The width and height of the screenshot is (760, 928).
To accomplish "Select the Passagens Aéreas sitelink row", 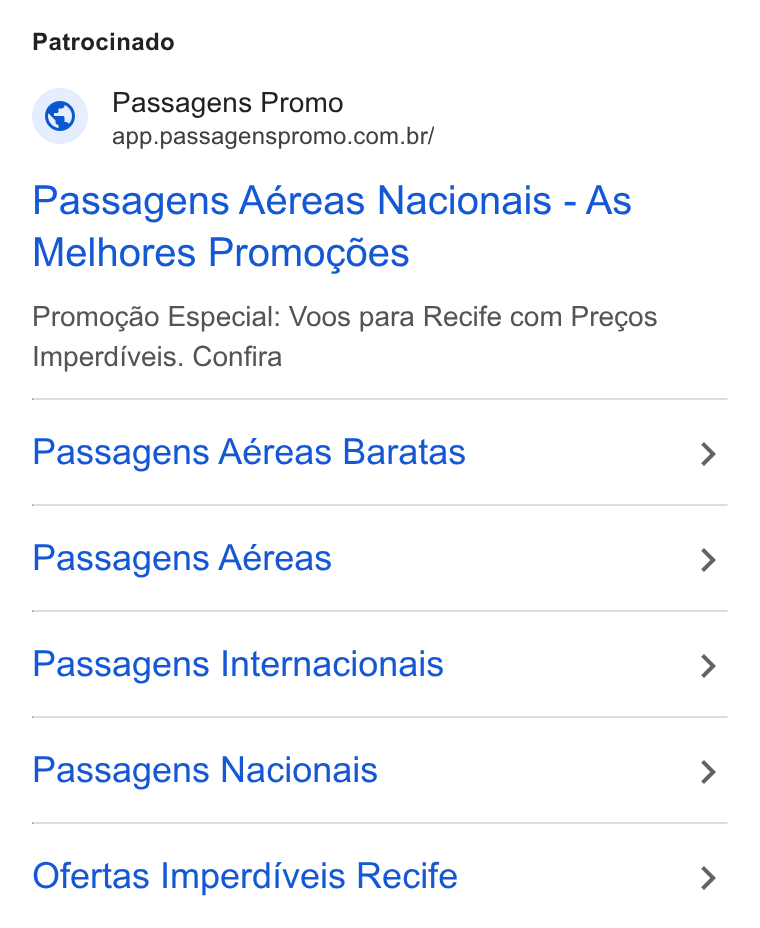I will click(x=379, y=559).
